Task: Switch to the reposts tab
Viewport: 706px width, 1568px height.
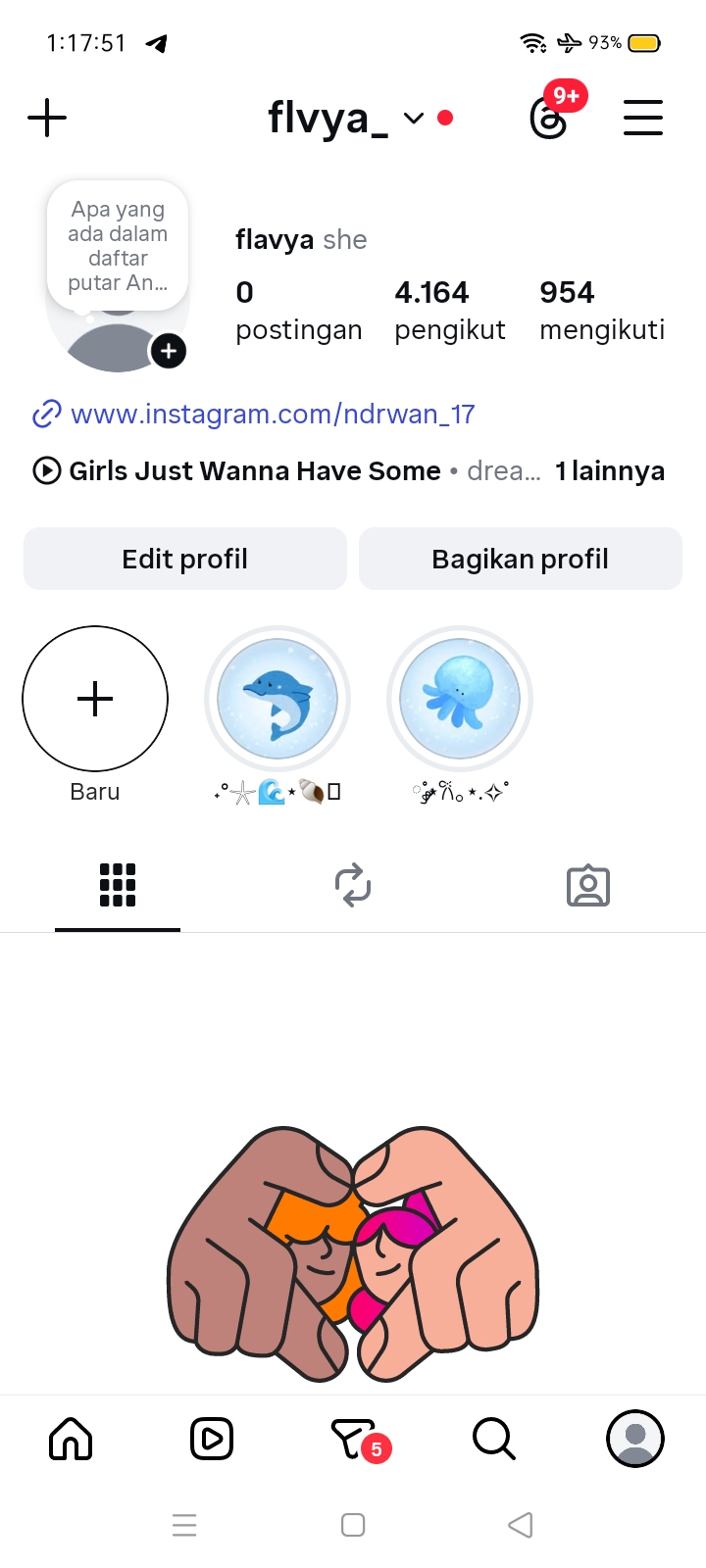Action: point(353,885)
